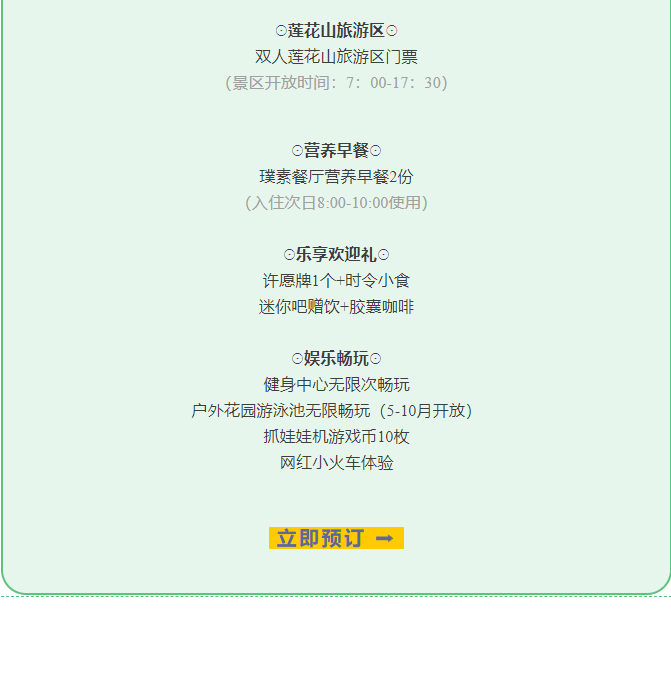
Task: Tap the 立即预订 booking button
Action: coord(336,538)
